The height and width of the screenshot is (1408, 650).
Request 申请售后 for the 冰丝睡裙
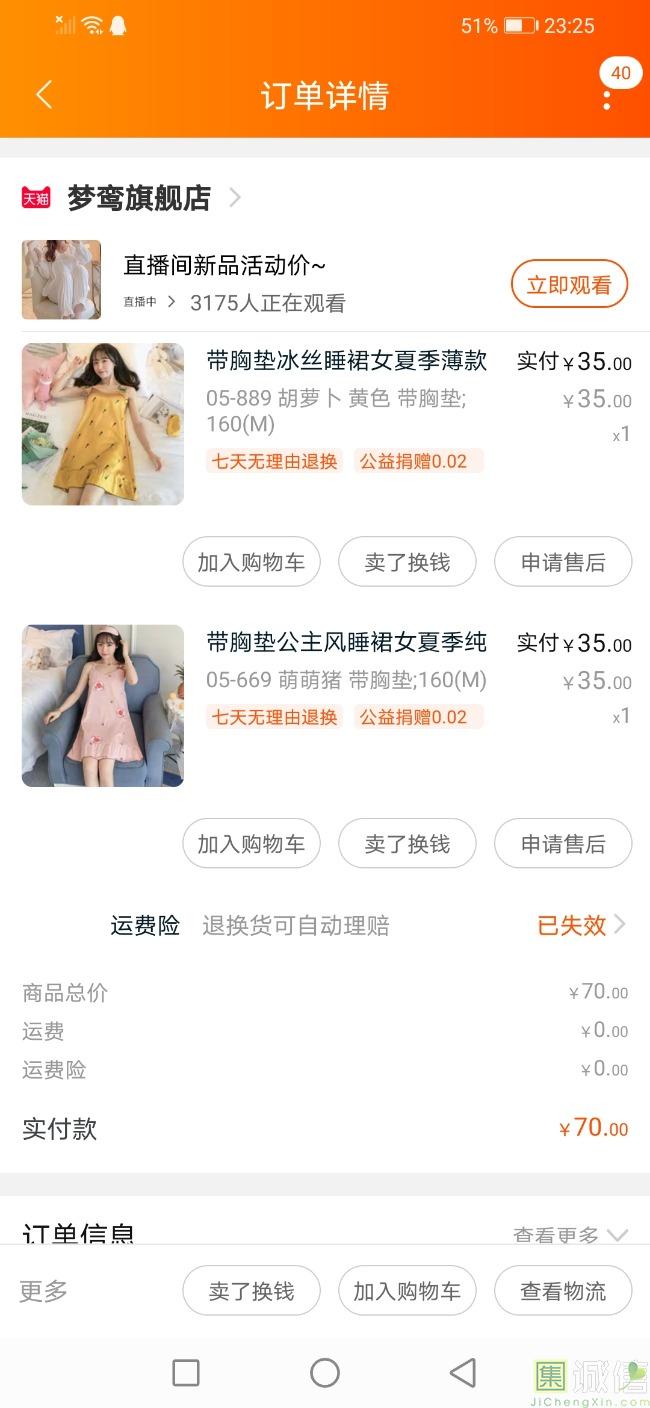click(563, 562)
